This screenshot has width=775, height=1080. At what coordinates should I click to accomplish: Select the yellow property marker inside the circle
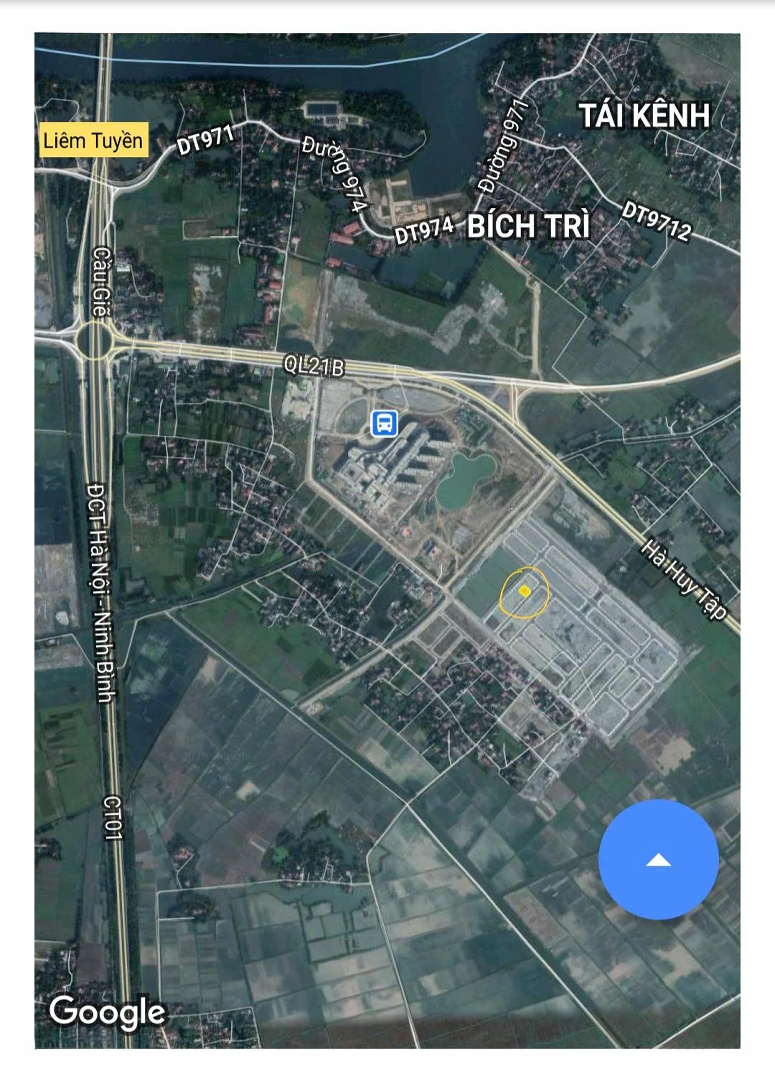point(523,592)
